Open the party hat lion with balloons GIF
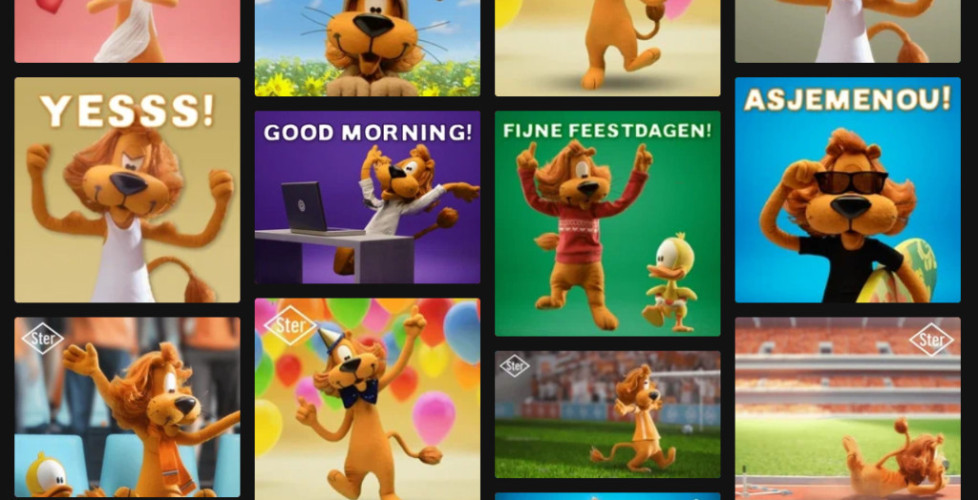Screen dimensions: 978x500 (367, 398)
